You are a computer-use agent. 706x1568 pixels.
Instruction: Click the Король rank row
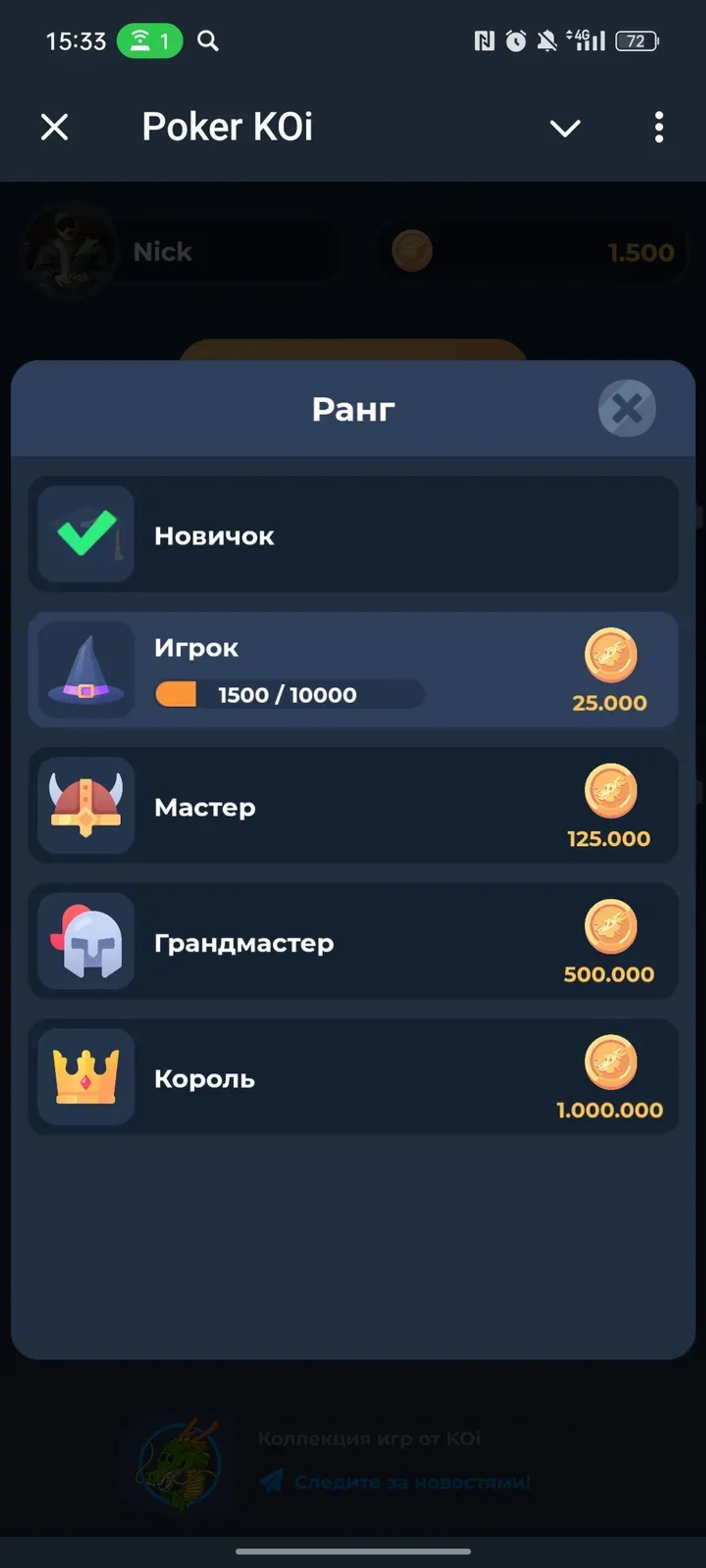[x=353, y=1077]
